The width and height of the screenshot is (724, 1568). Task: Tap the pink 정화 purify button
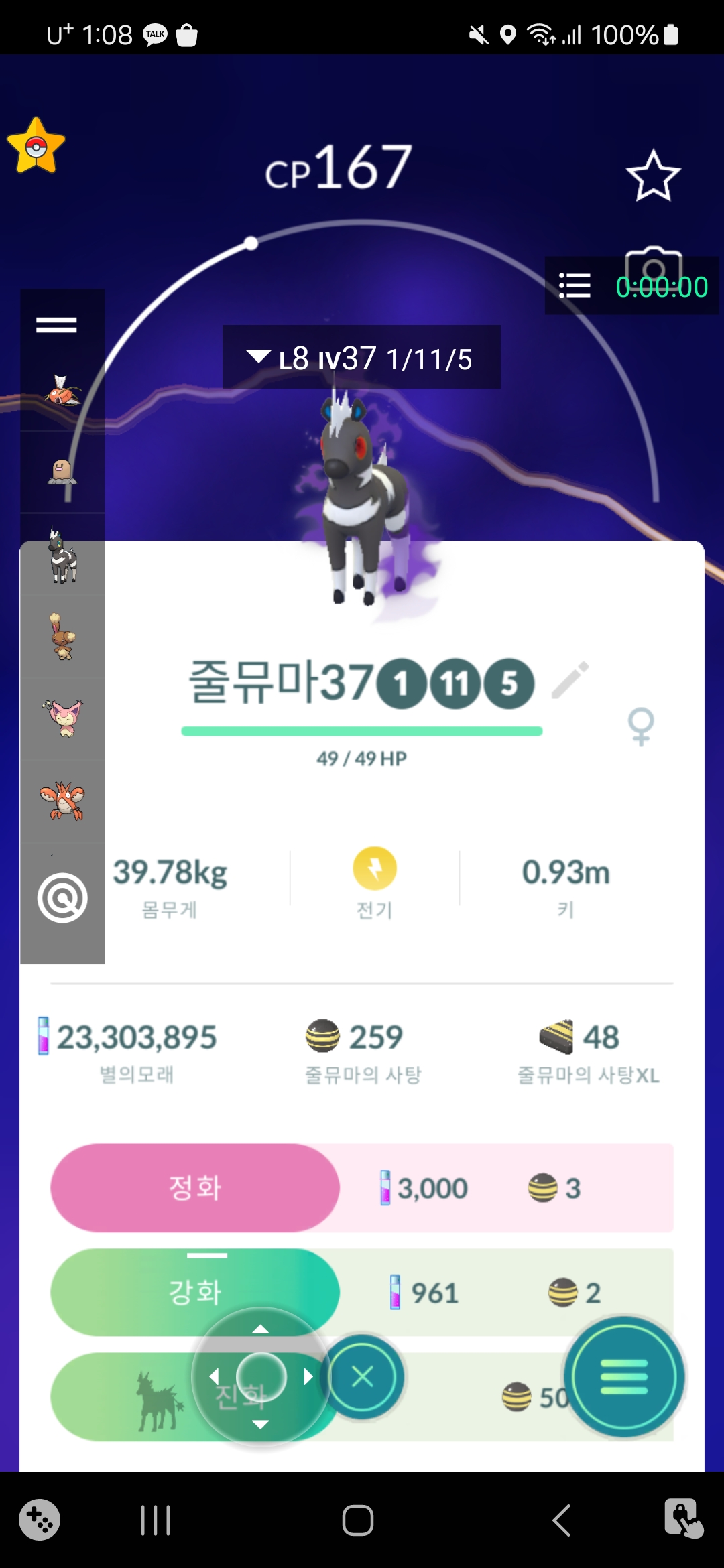[195, 1187]
